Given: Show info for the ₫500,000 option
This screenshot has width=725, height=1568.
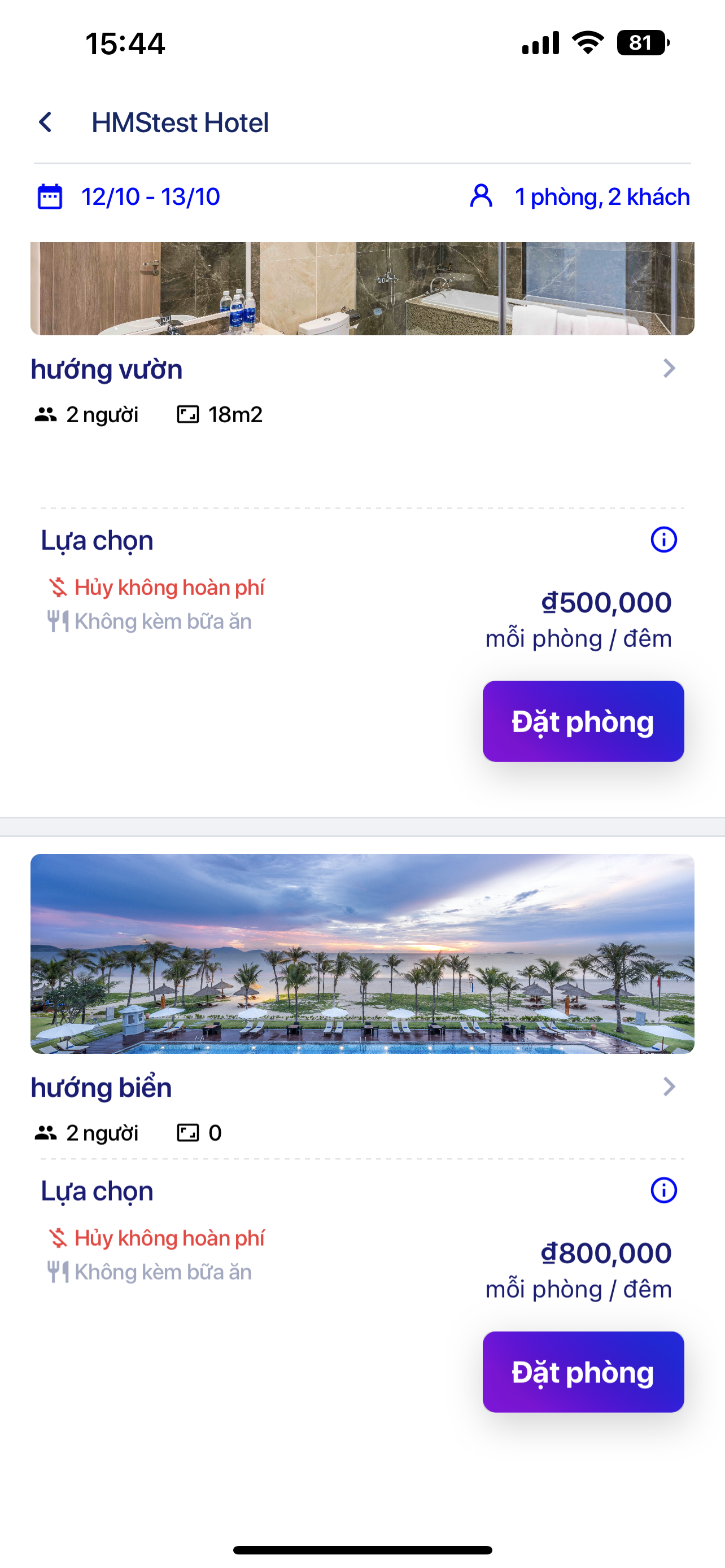Looking at the screenshot, I should tap(663, 540).
